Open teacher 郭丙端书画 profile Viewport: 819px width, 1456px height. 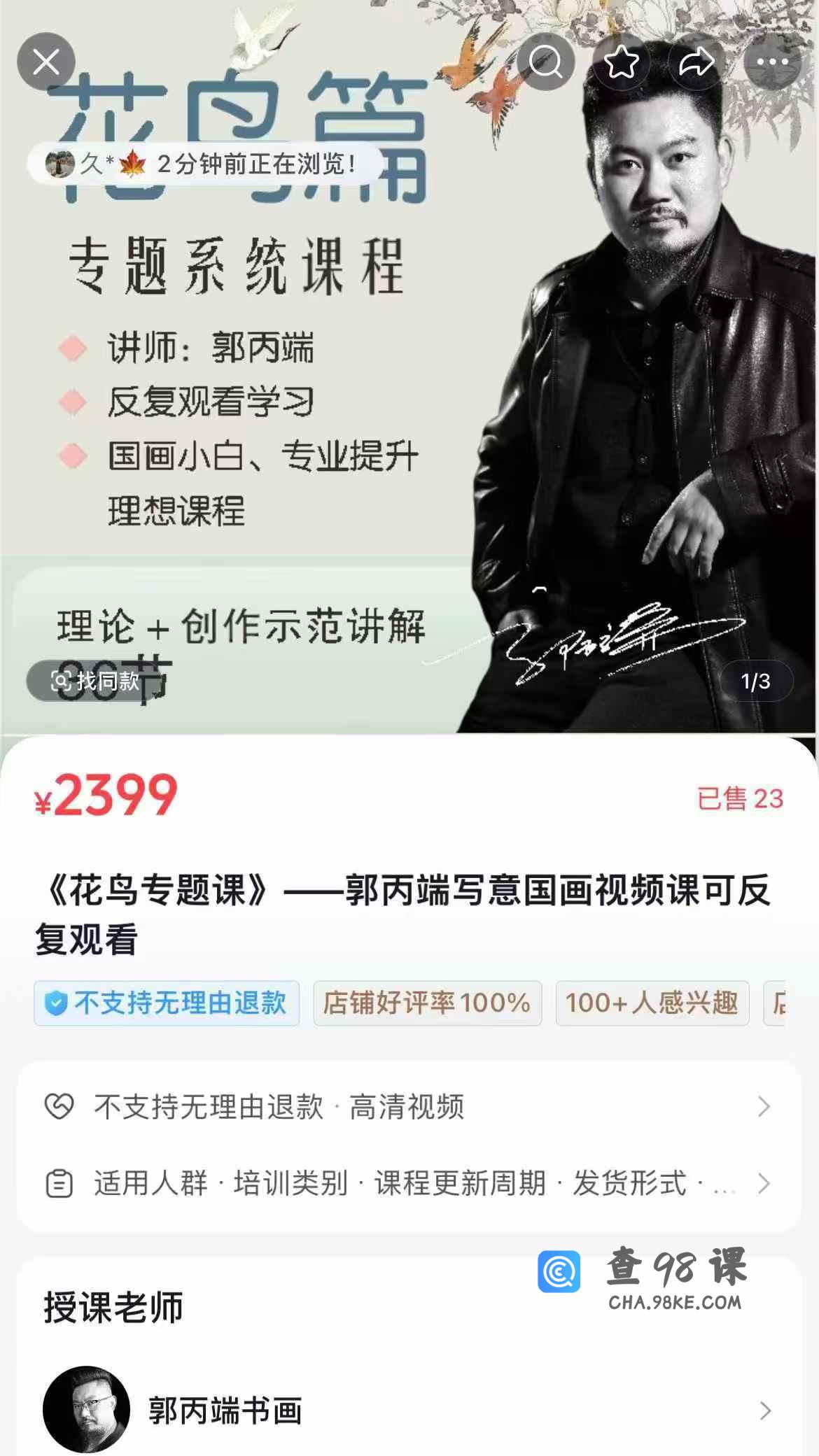point(409,1411)
